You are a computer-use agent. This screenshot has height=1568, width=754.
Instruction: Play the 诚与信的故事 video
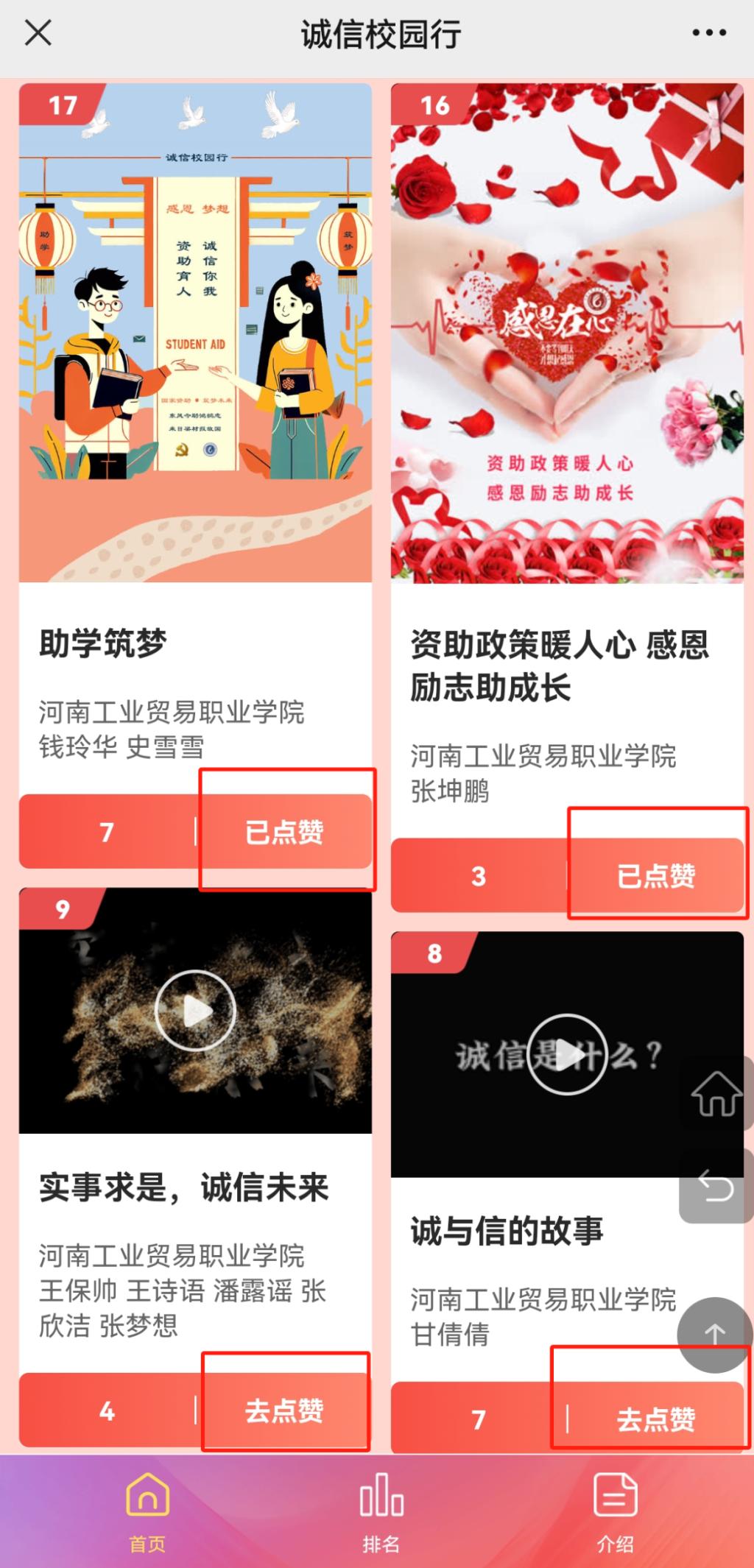[x=567, y=1054]
